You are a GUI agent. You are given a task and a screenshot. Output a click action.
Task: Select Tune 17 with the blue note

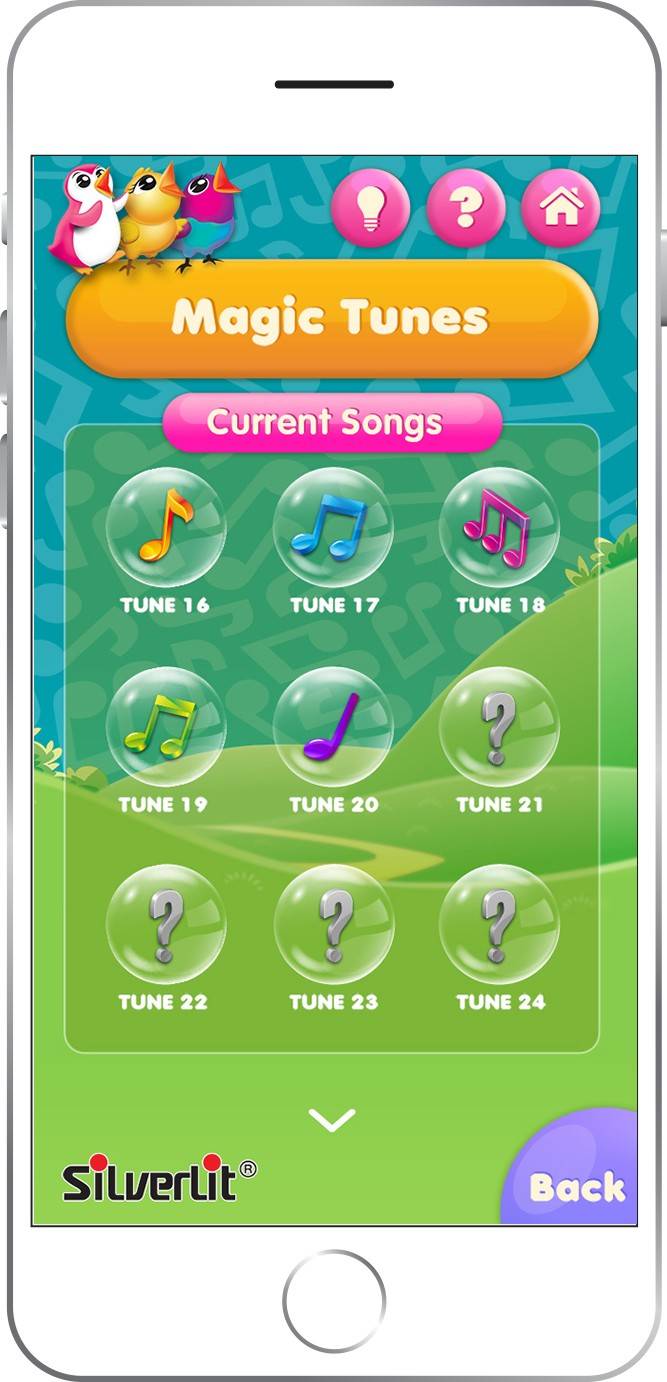tap(333, 527)
